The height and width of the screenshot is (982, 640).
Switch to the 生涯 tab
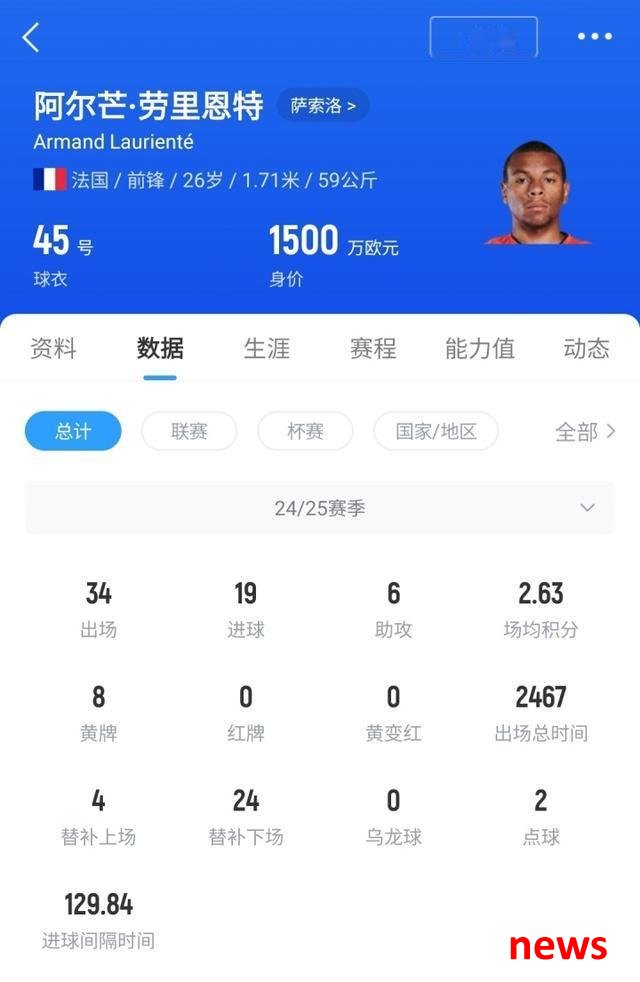click(267, 348)
